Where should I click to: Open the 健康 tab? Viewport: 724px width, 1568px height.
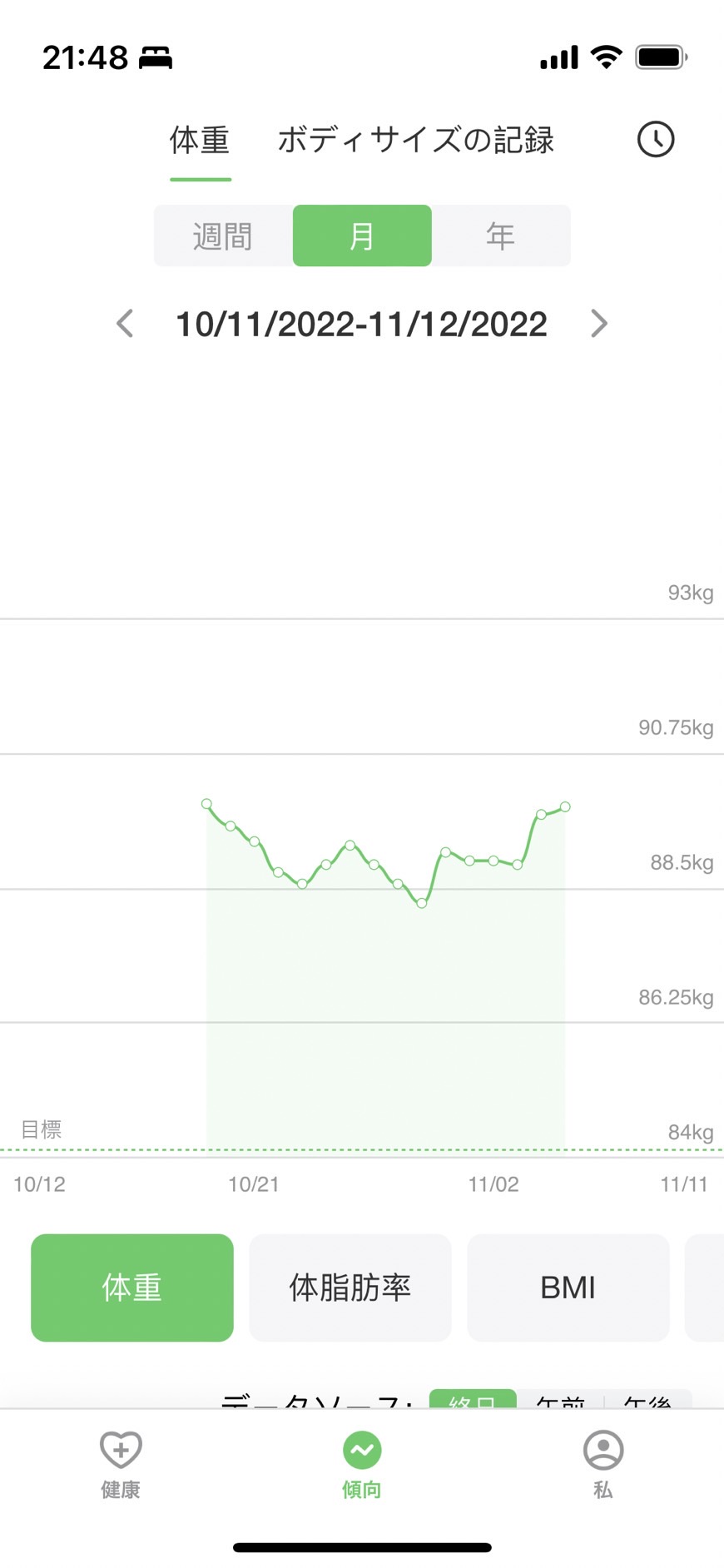click(x=121, y=1465)
